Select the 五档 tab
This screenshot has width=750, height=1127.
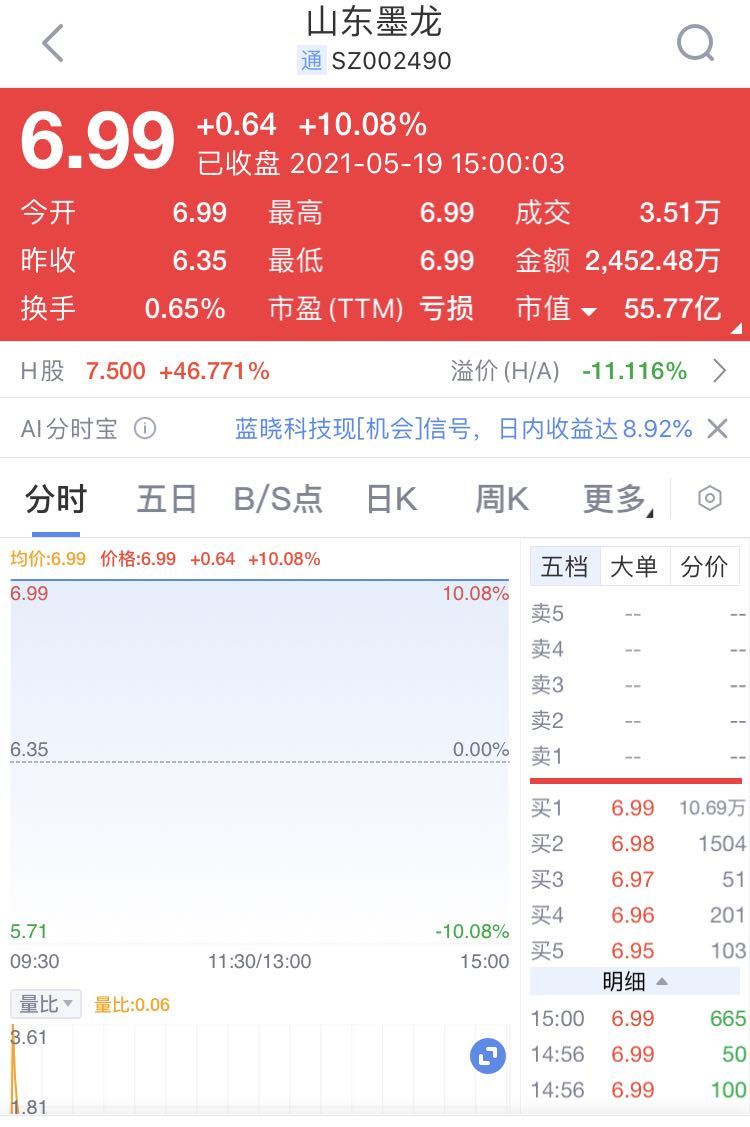pyautogui.click(x=564, y=566)
